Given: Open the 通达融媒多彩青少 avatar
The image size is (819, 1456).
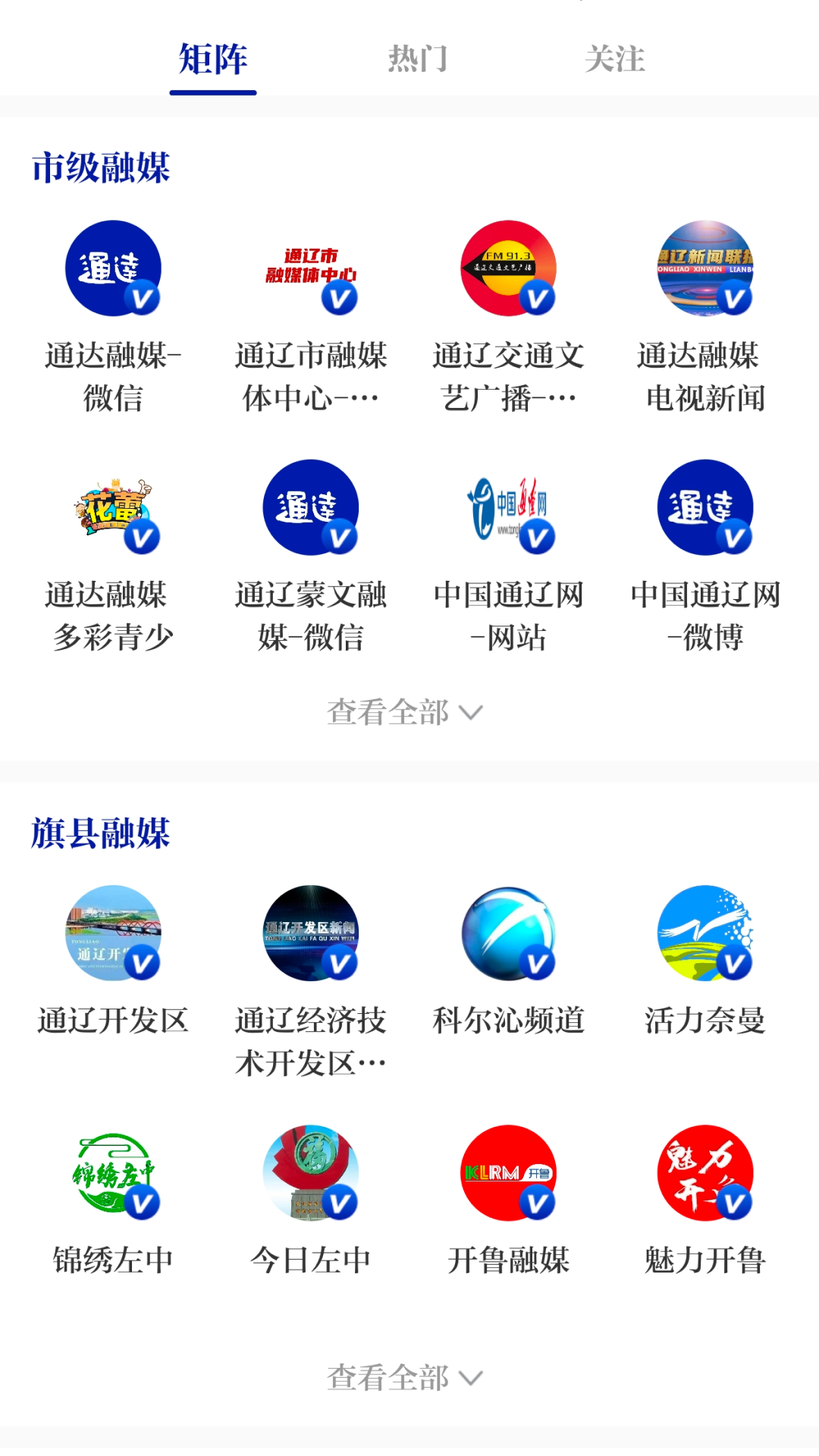Looking at the screenshot, I should (x=112, y=509).
